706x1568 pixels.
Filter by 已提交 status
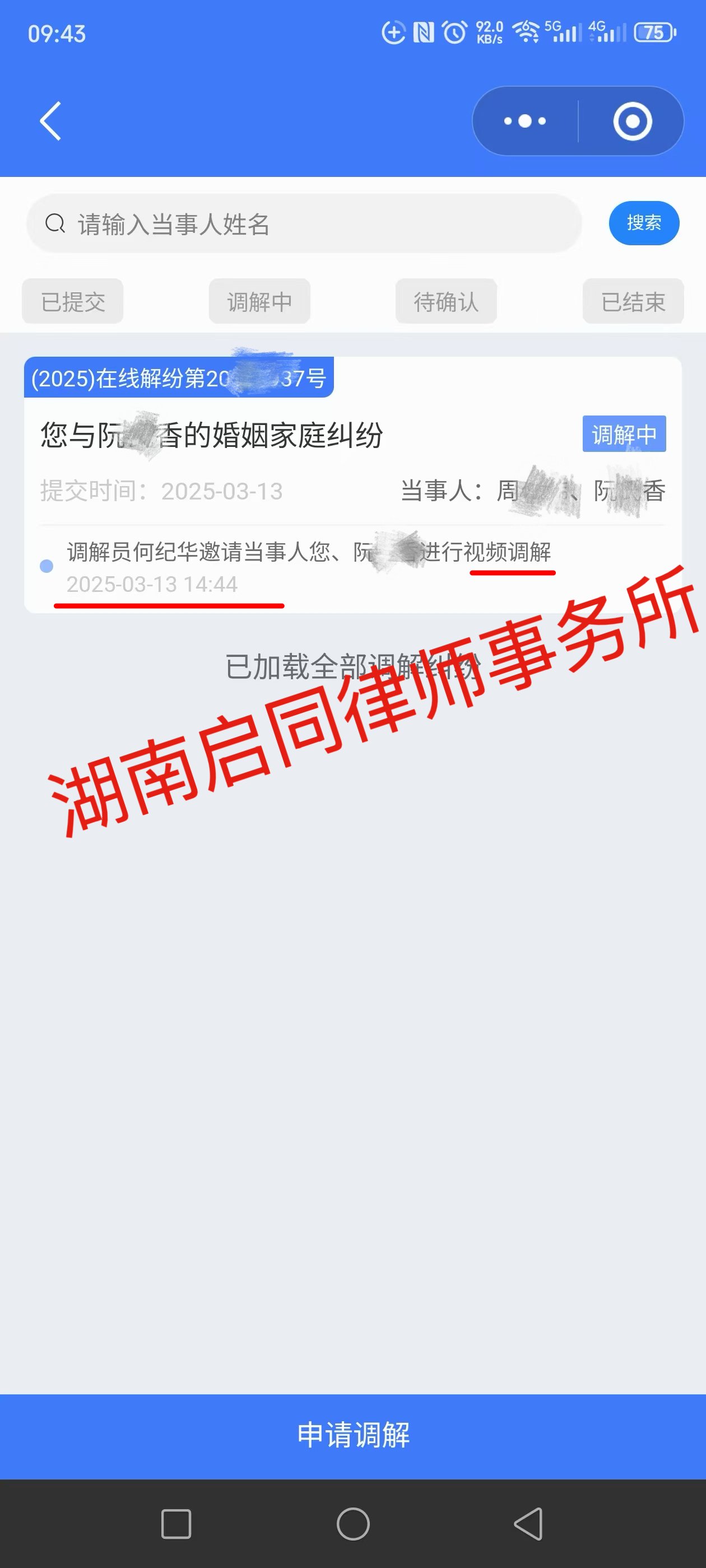click(x=73, y=301)
